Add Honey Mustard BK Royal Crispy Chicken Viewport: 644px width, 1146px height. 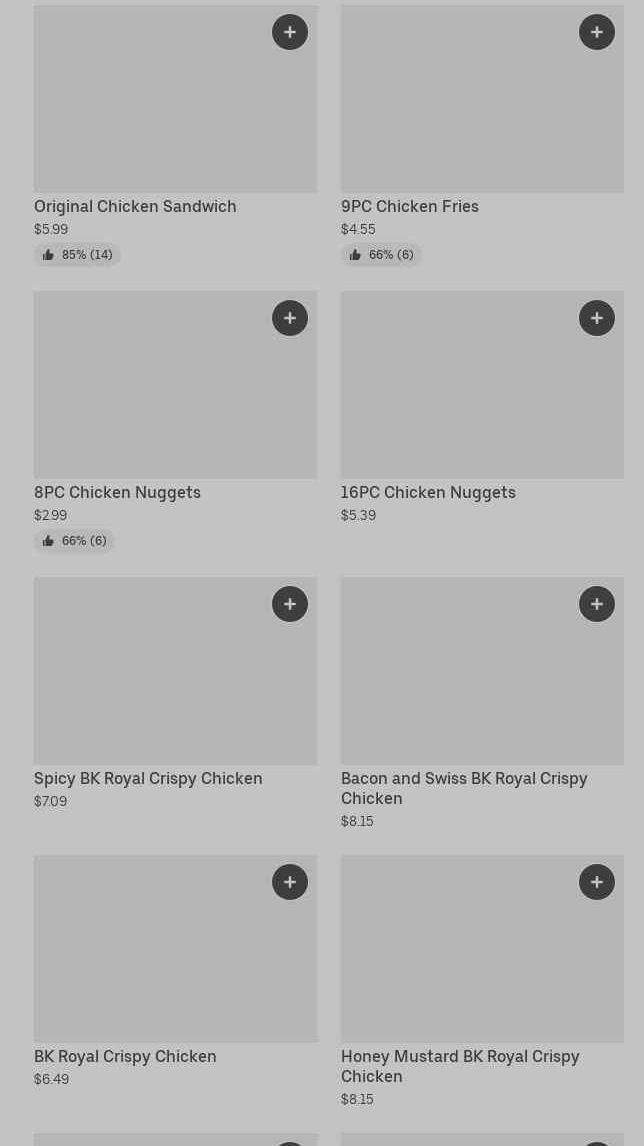click(597, 882)
